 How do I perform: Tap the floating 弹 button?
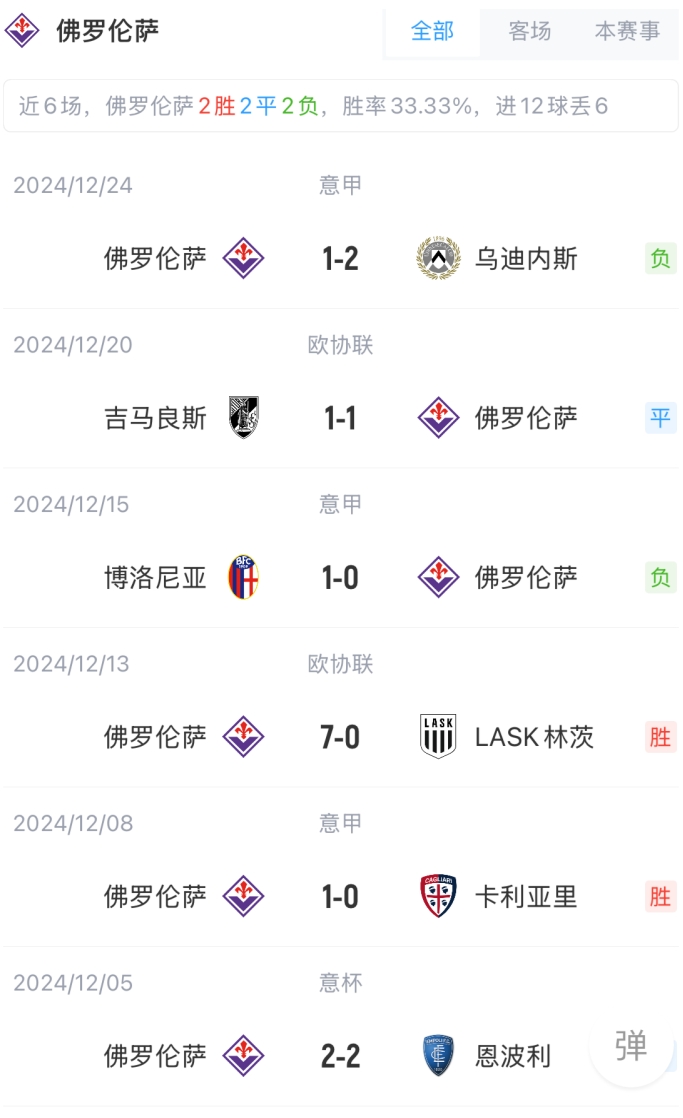pos(631,1047)
